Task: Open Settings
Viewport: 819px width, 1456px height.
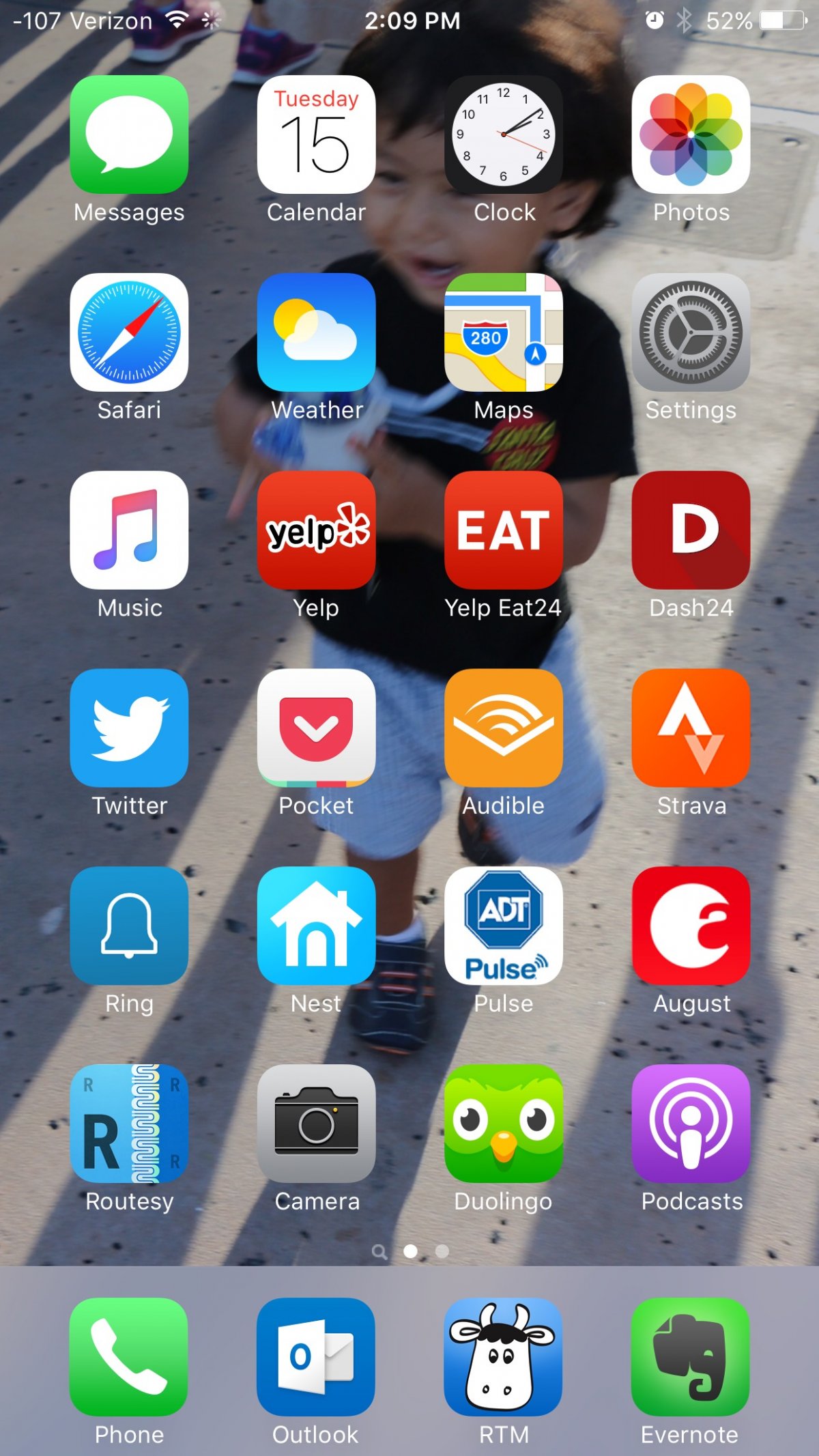Action: (x=691, y=332)
